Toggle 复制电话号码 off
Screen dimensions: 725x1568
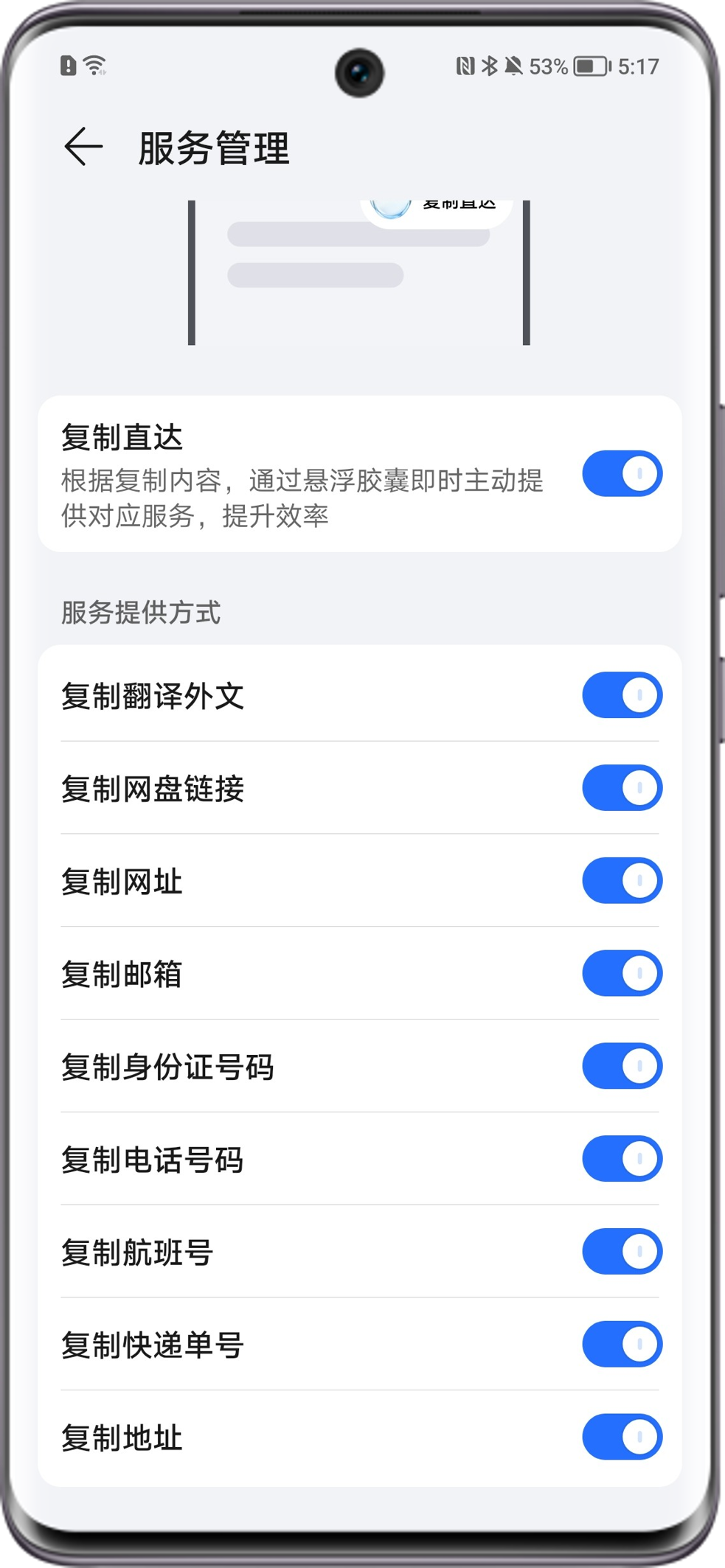[622, 1159]
